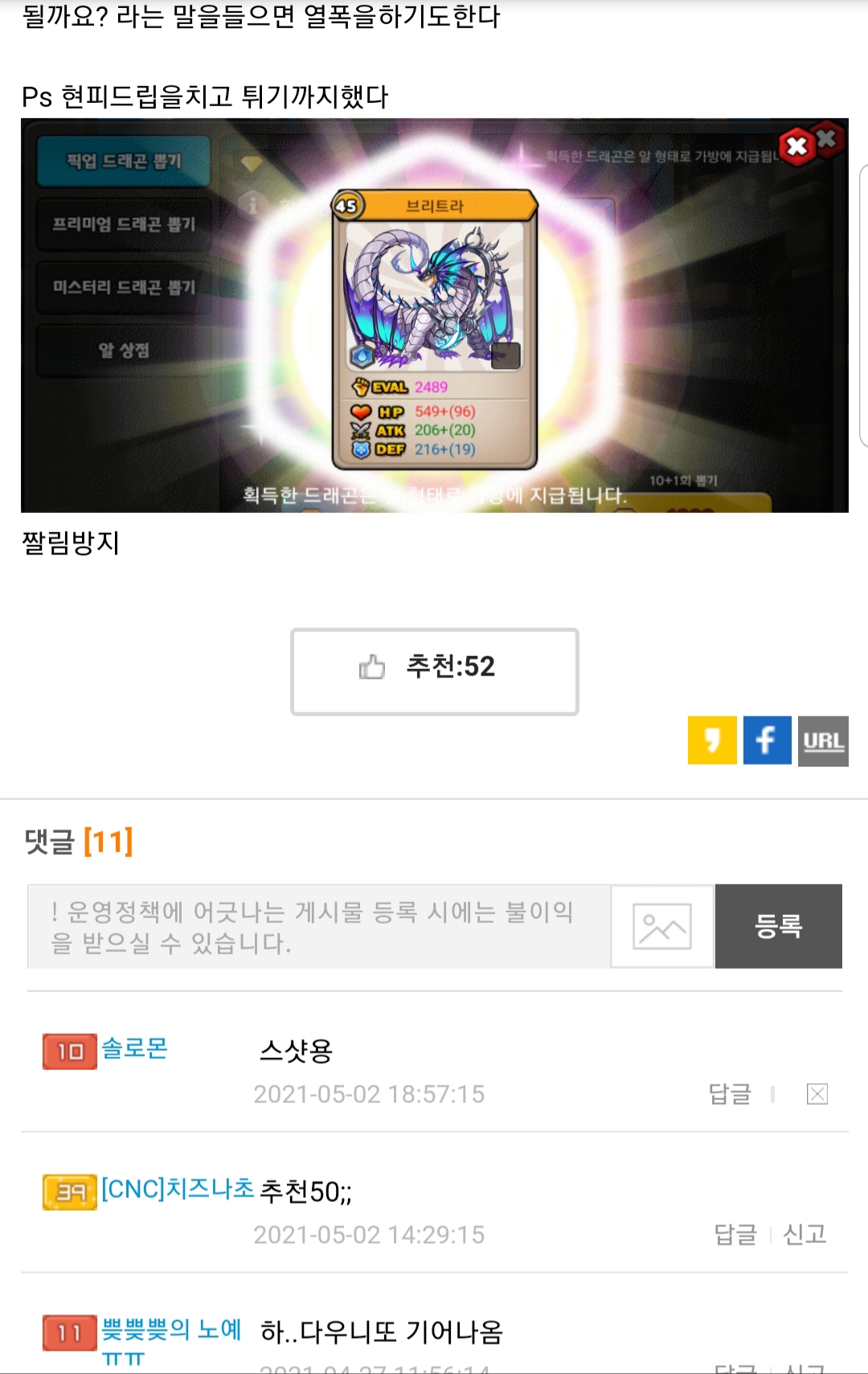Reply to 솔로몬's comment
The image size is (868, 1374).
coord(730,1093)
